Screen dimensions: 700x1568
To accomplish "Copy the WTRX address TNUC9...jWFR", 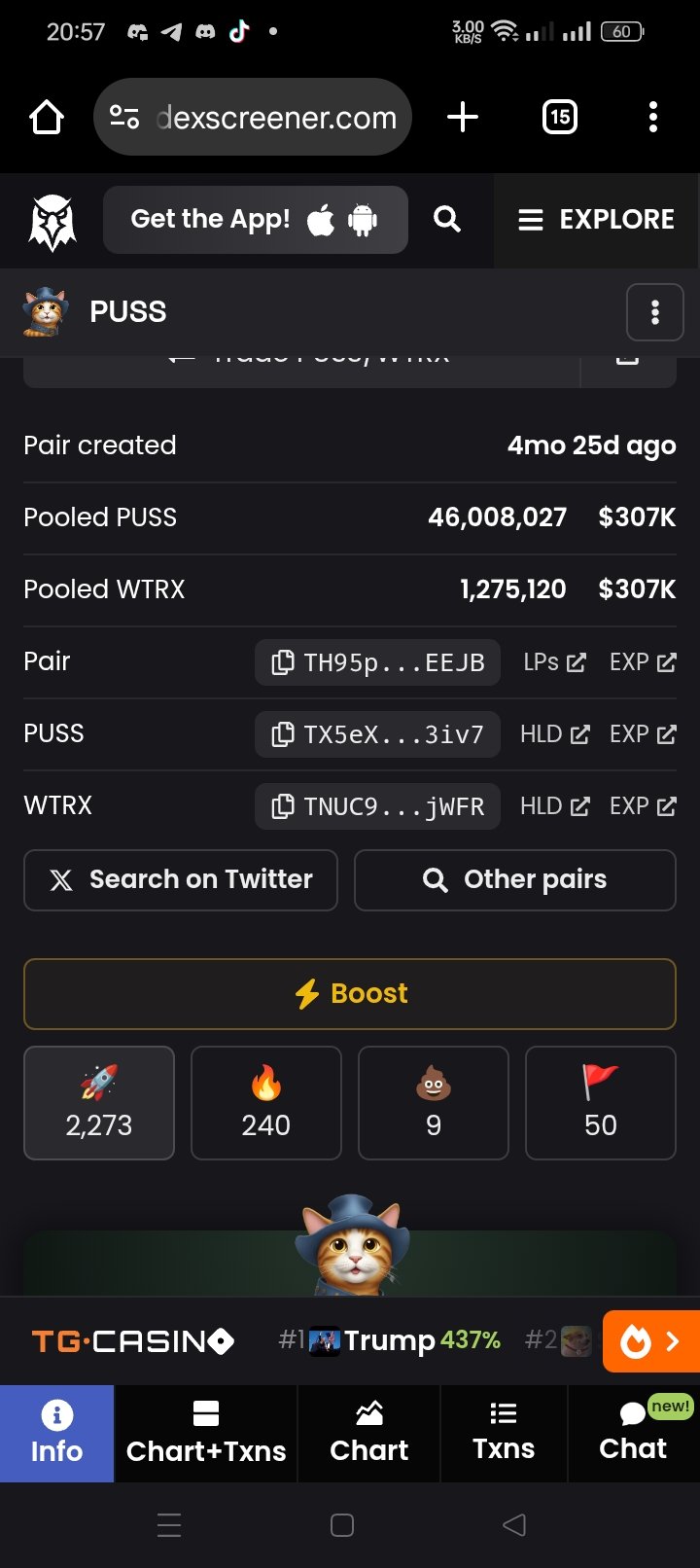I will (377, 806).
